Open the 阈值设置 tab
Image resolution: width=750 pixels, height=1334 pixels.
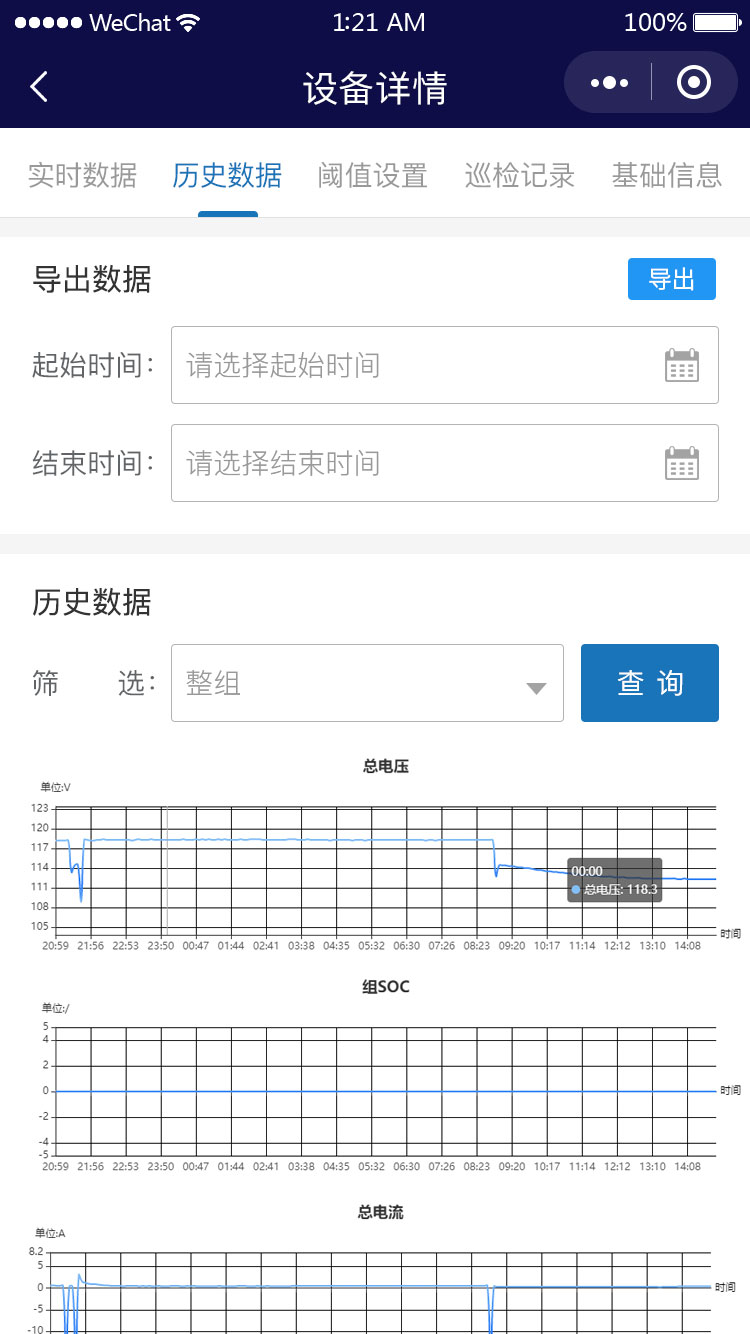pos(373,176)
